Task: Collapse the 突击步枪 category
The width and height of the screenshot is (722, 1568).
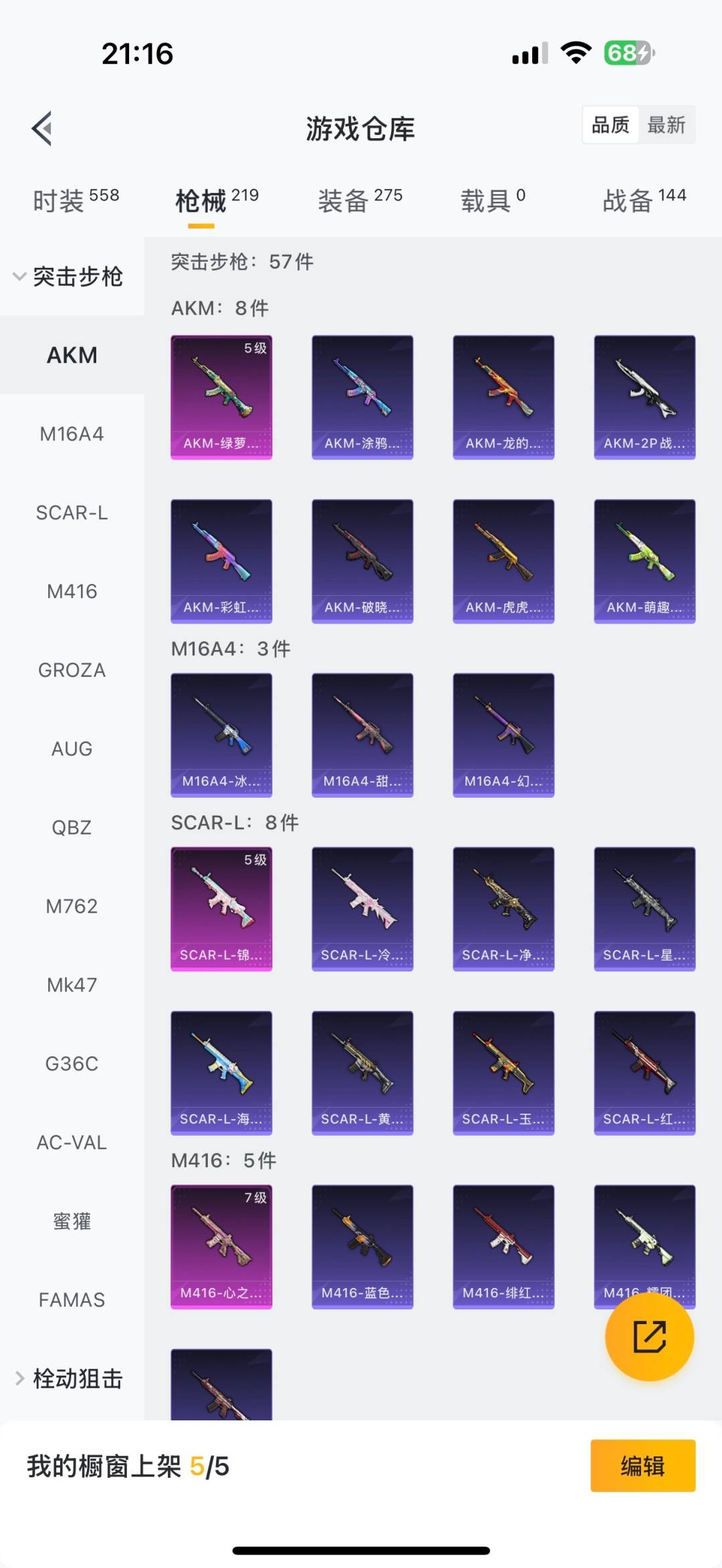Action: point(68,277)
